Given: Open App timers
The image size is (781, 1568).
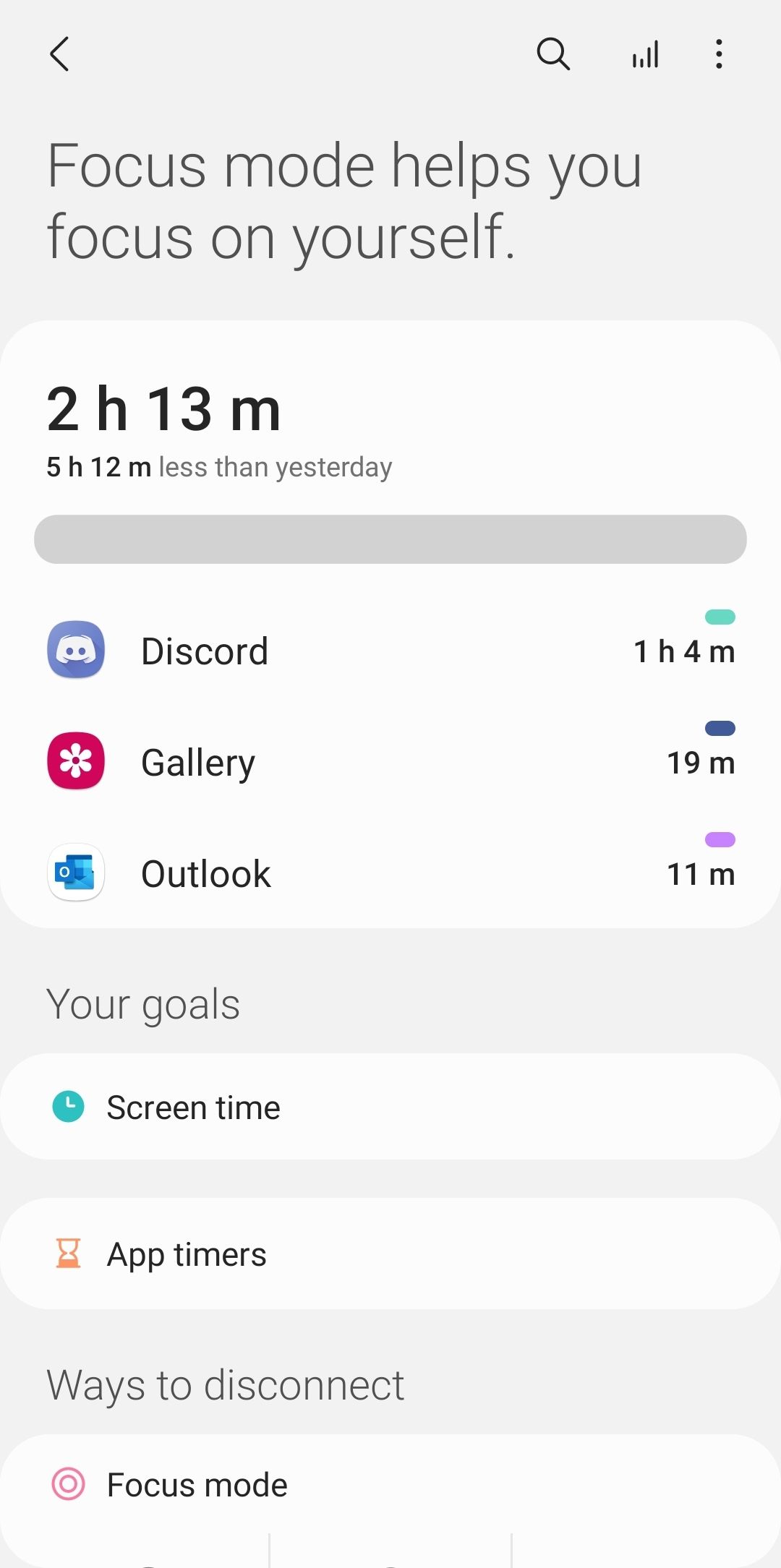Looking at the screenshot, I should (x=390, y=1254).
